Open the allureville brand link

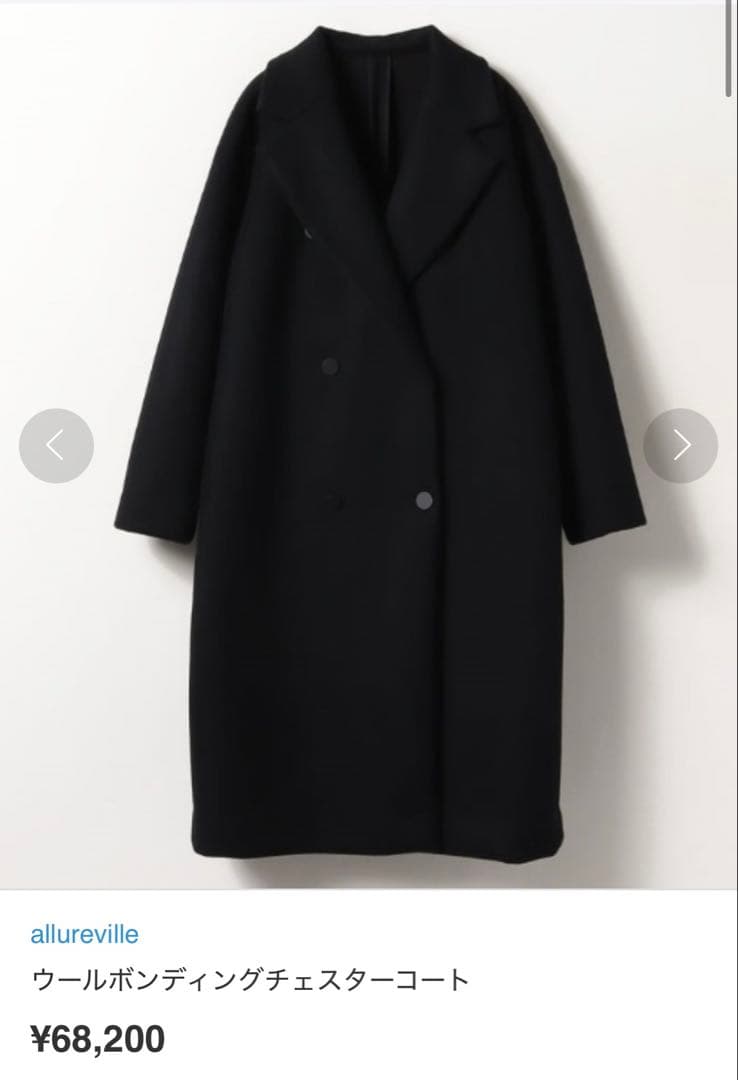tap(85, 935)
